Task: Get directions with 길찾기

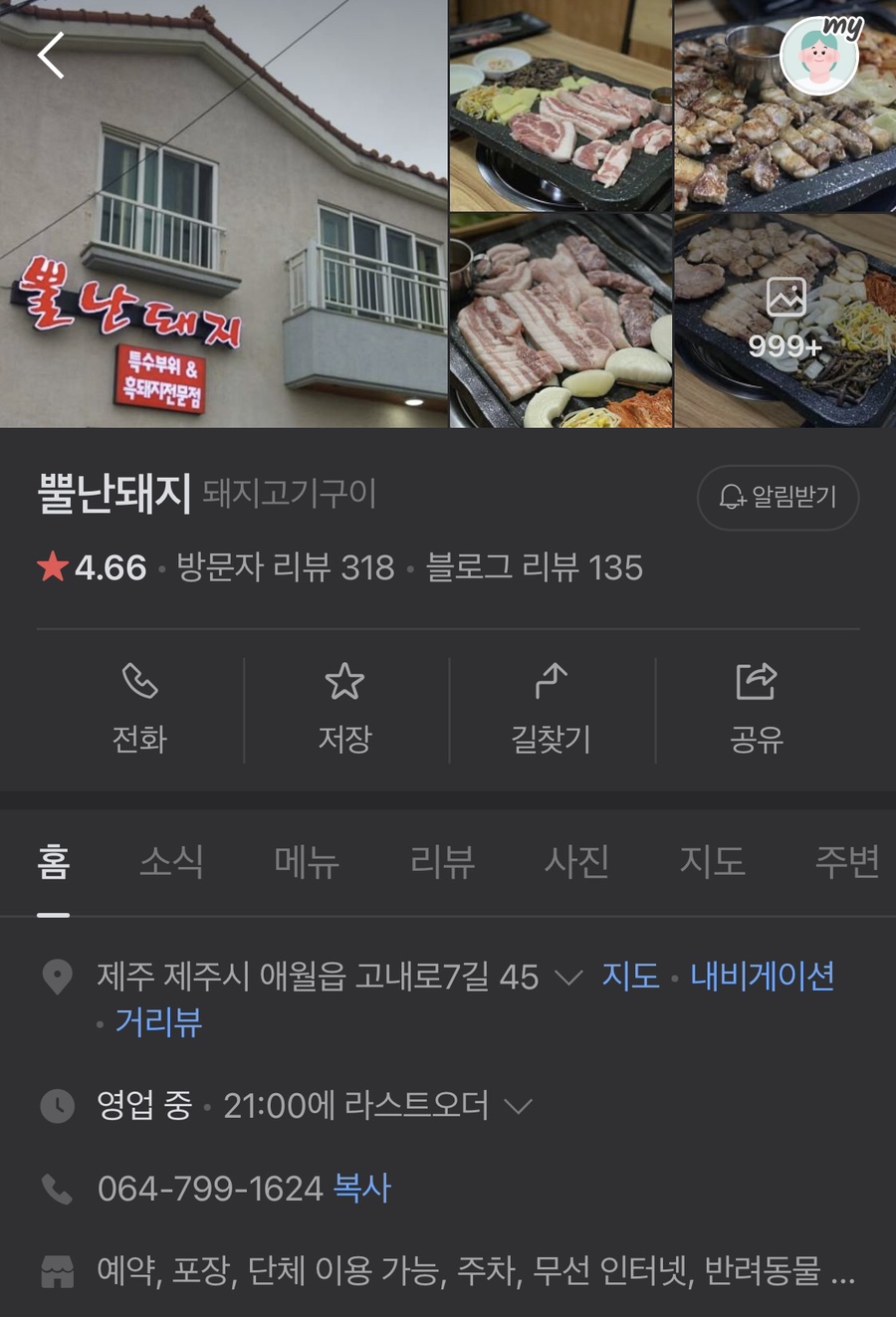Action: (x=551, y=709)
